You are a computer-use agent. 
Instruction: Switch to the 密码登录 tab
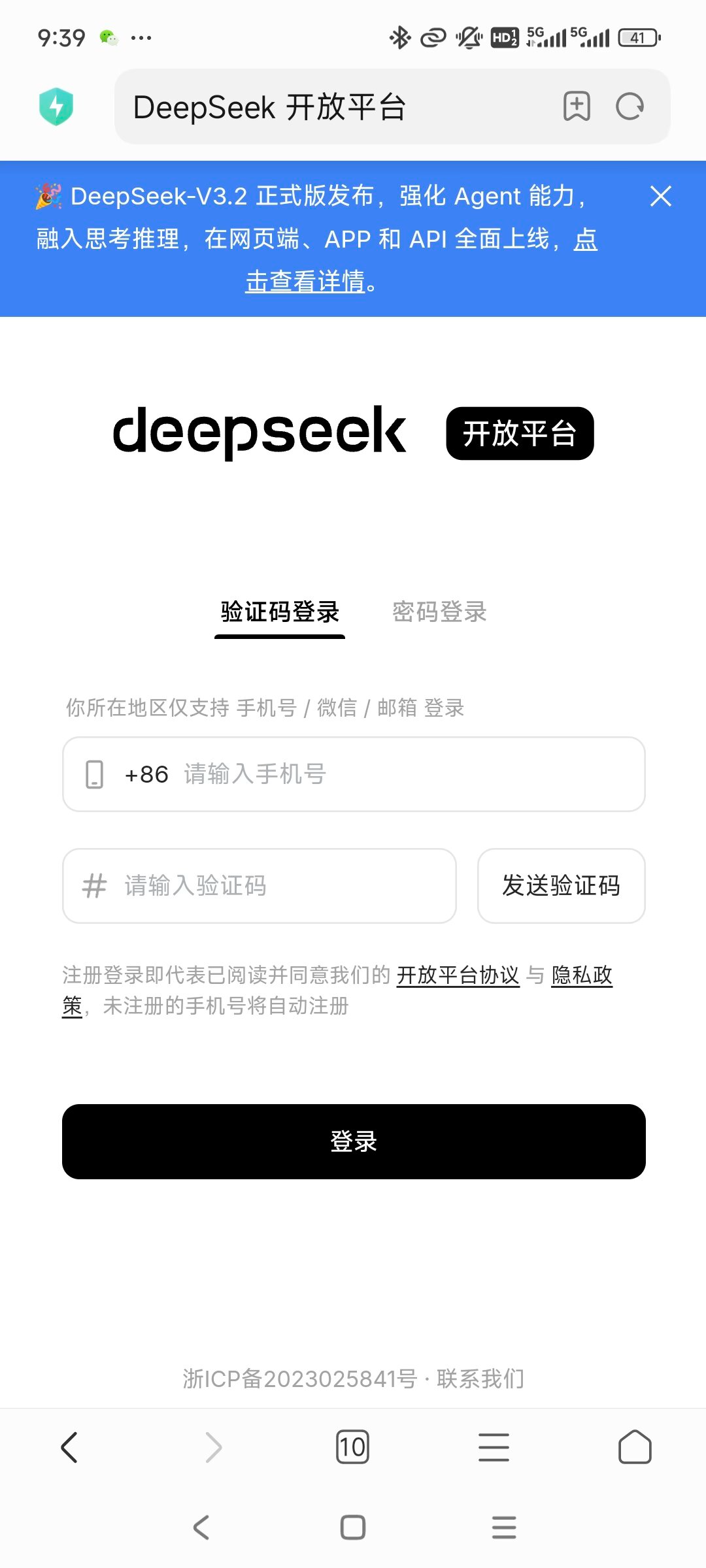coord(439,612)
